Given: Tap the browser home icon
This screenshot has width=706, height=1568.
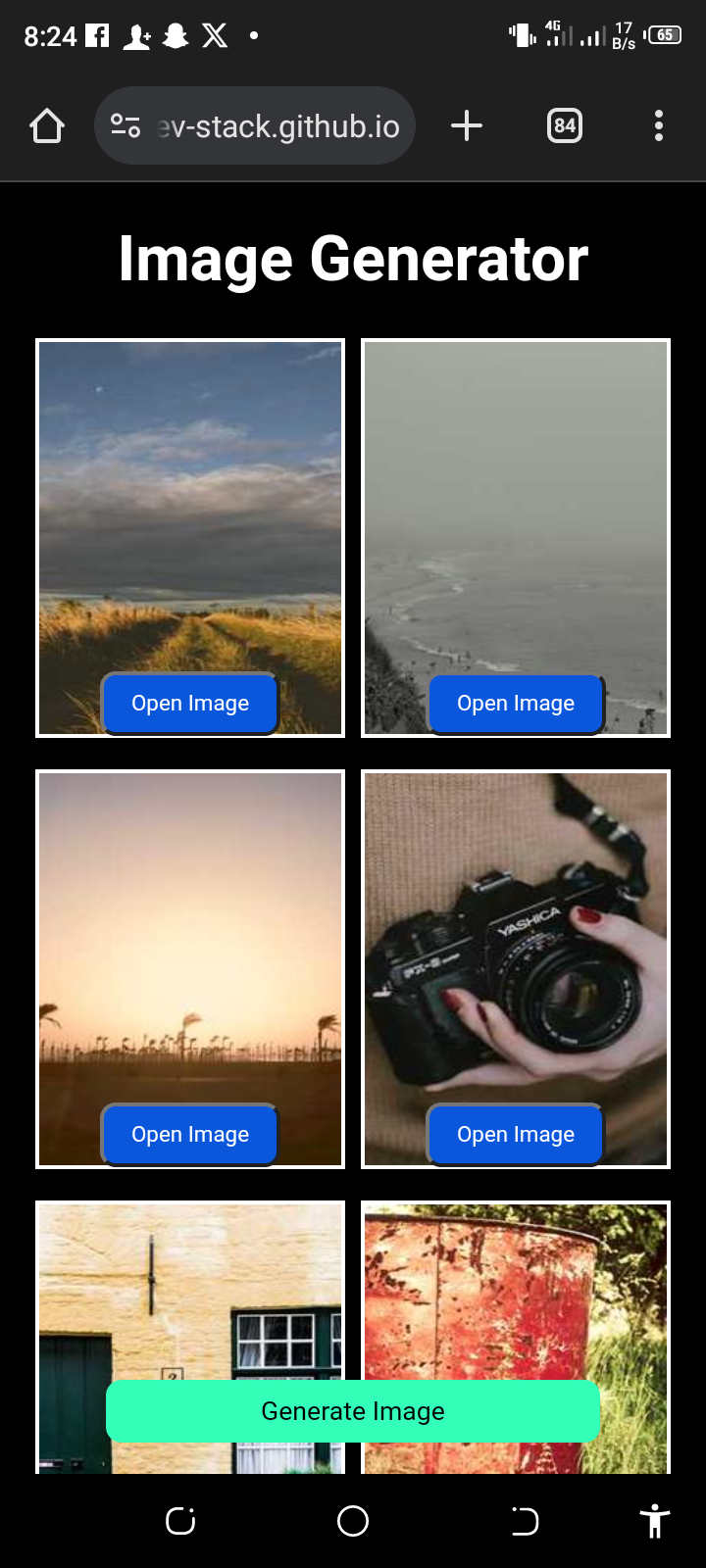Looking at the screenshot, I should click(46, 125).
